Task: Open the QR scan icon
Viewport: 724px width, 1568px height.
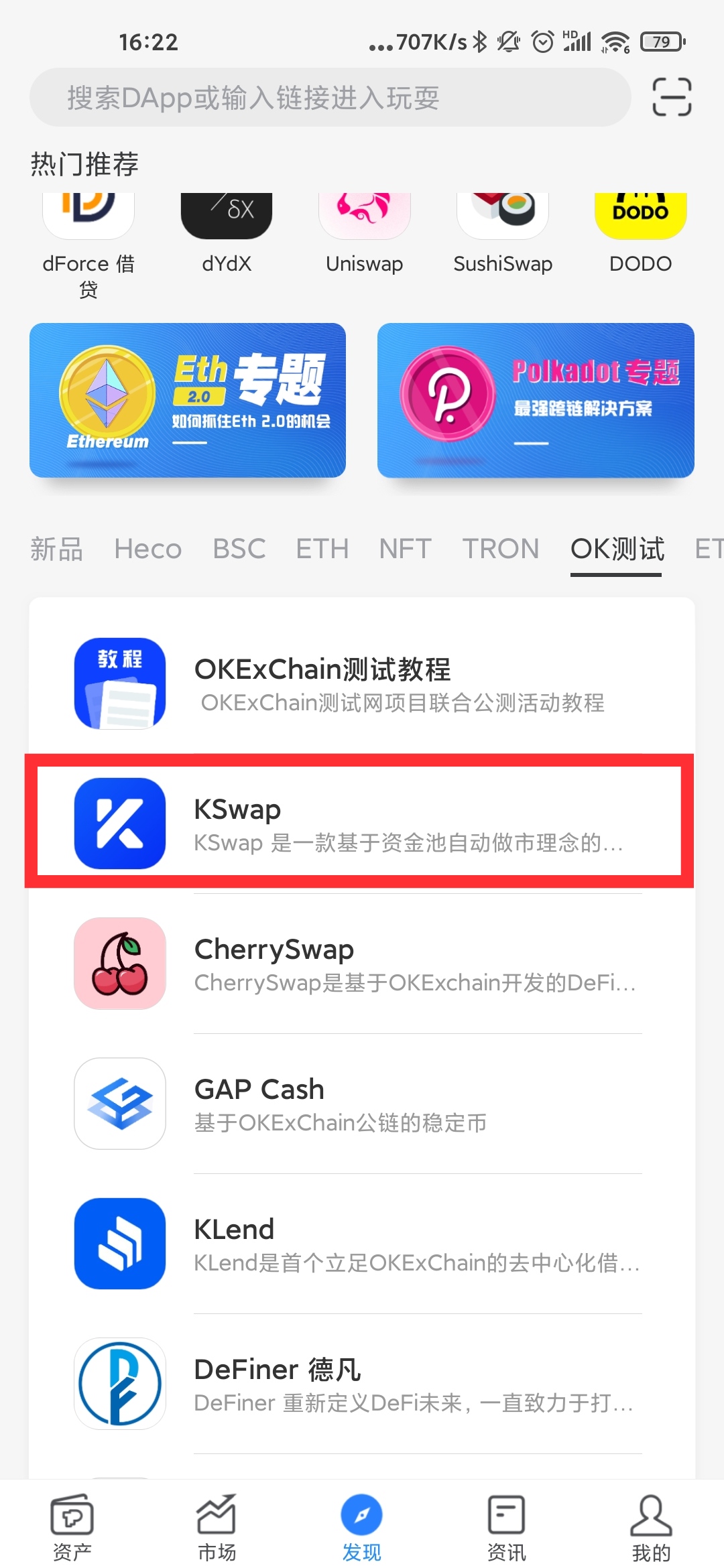Action: [x=672, y=97]
